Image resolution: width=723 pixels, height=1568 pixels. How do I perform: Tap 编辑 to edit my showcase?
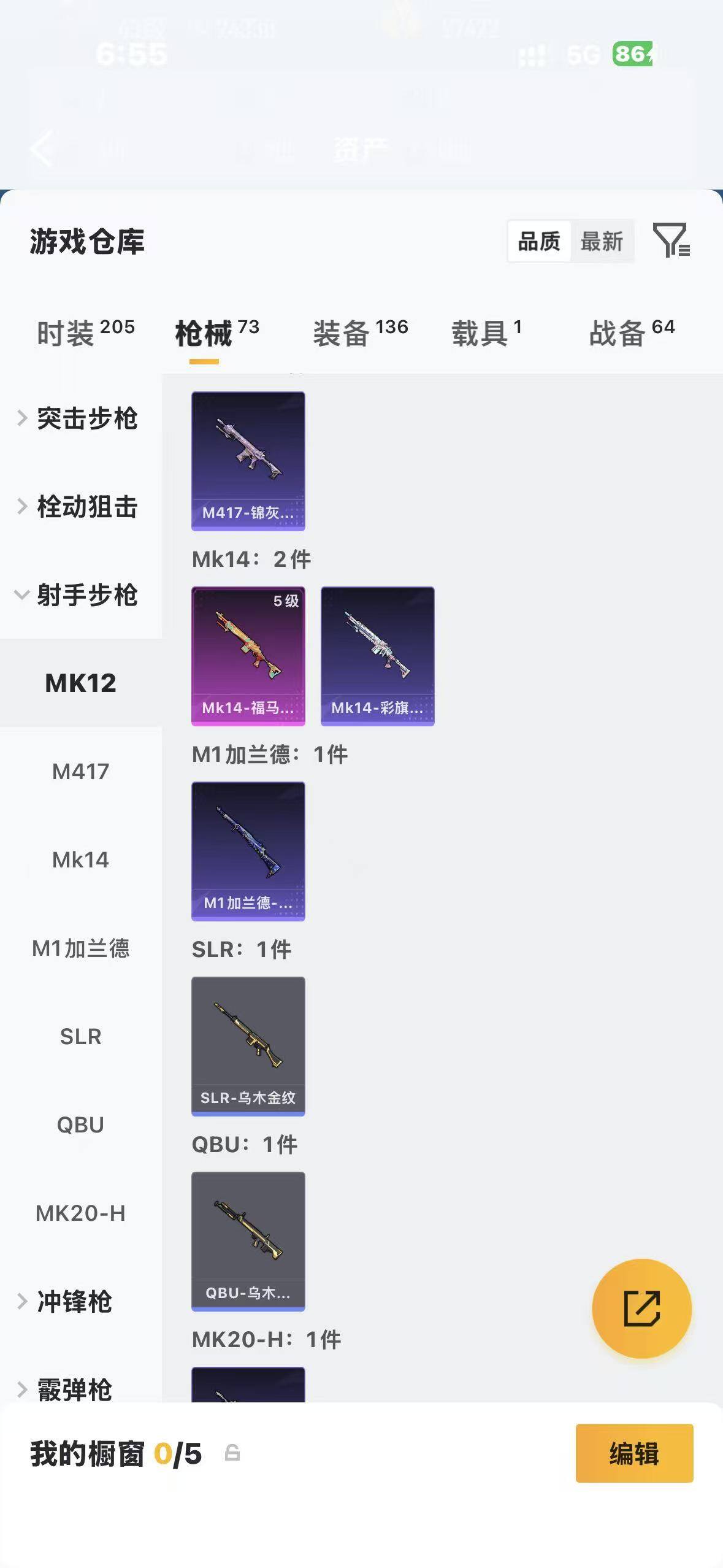click(x=634, y=1453)
